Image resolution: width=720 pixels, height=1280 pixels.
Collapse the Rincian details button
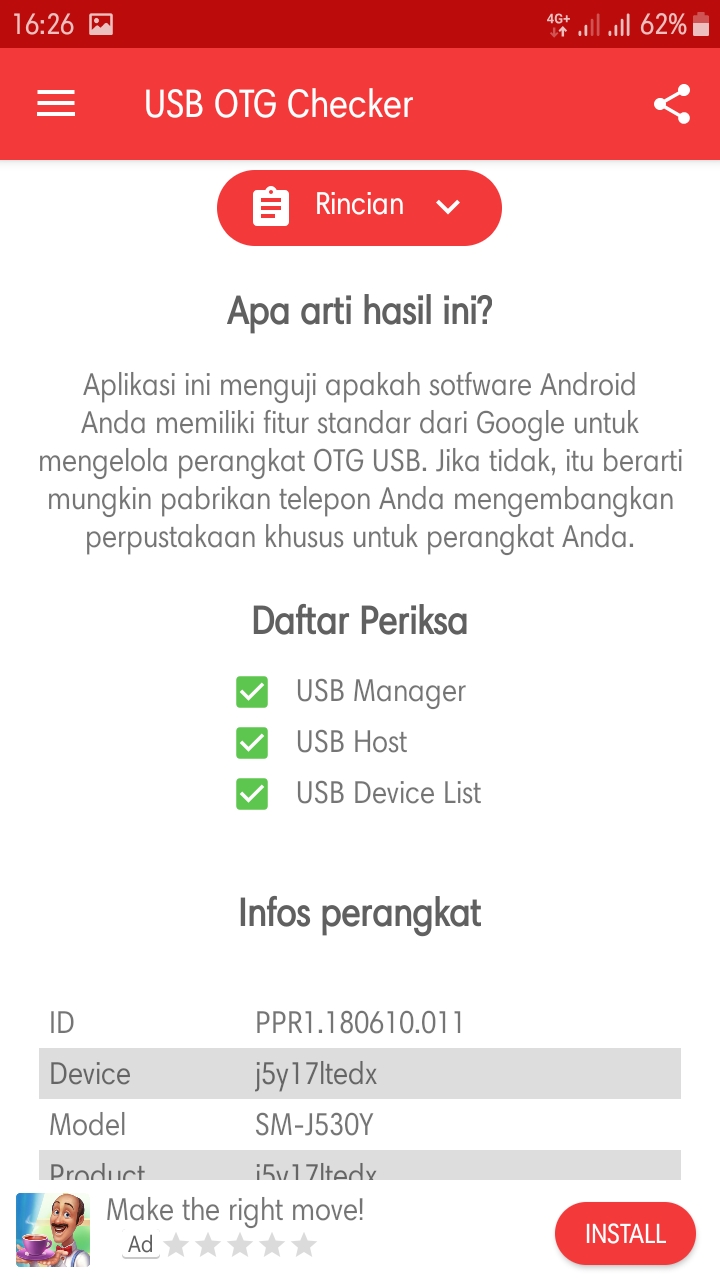coord(359,207)
